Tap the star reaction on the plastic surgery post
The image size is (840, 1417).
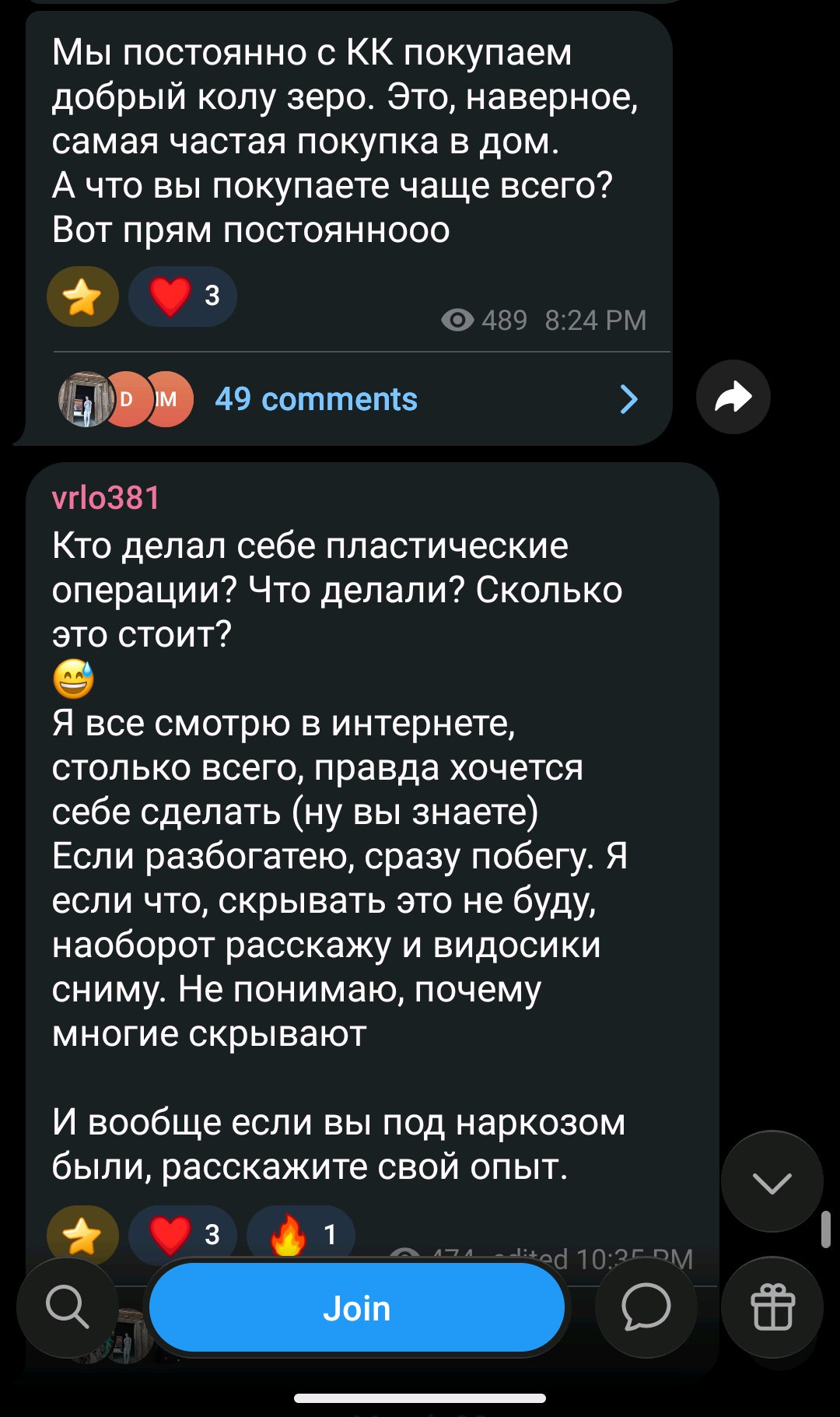pos(82,1233)
